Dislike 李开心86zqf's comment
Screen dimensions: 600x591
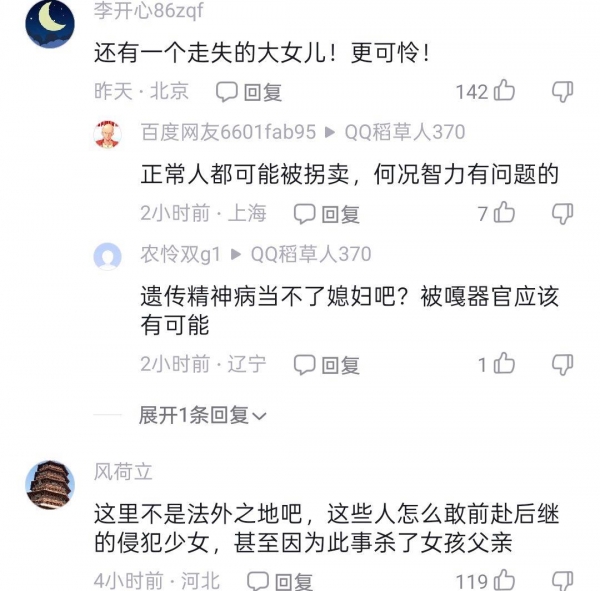pos(563,92)
